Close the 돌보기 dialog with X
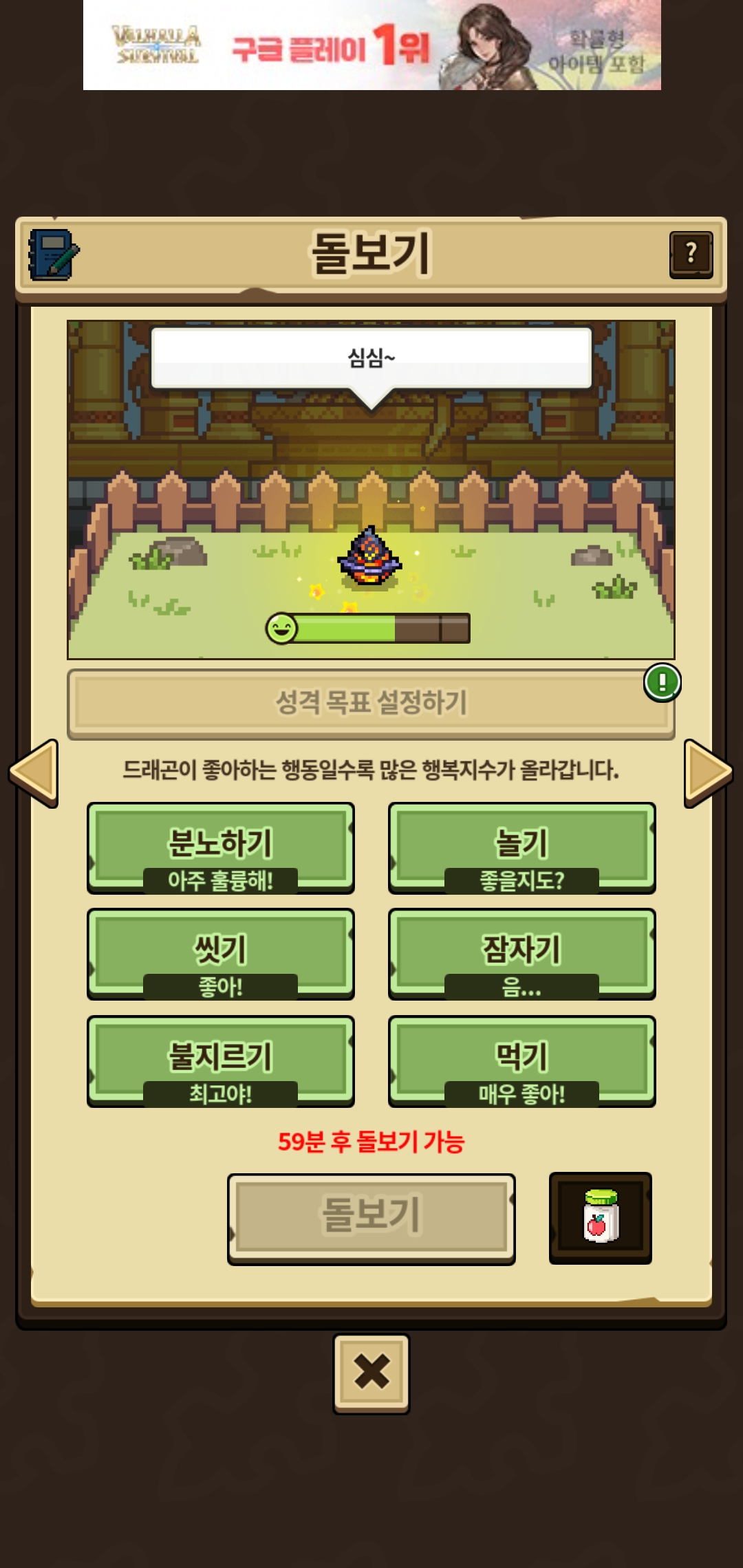 click(x=371, y=1373)
